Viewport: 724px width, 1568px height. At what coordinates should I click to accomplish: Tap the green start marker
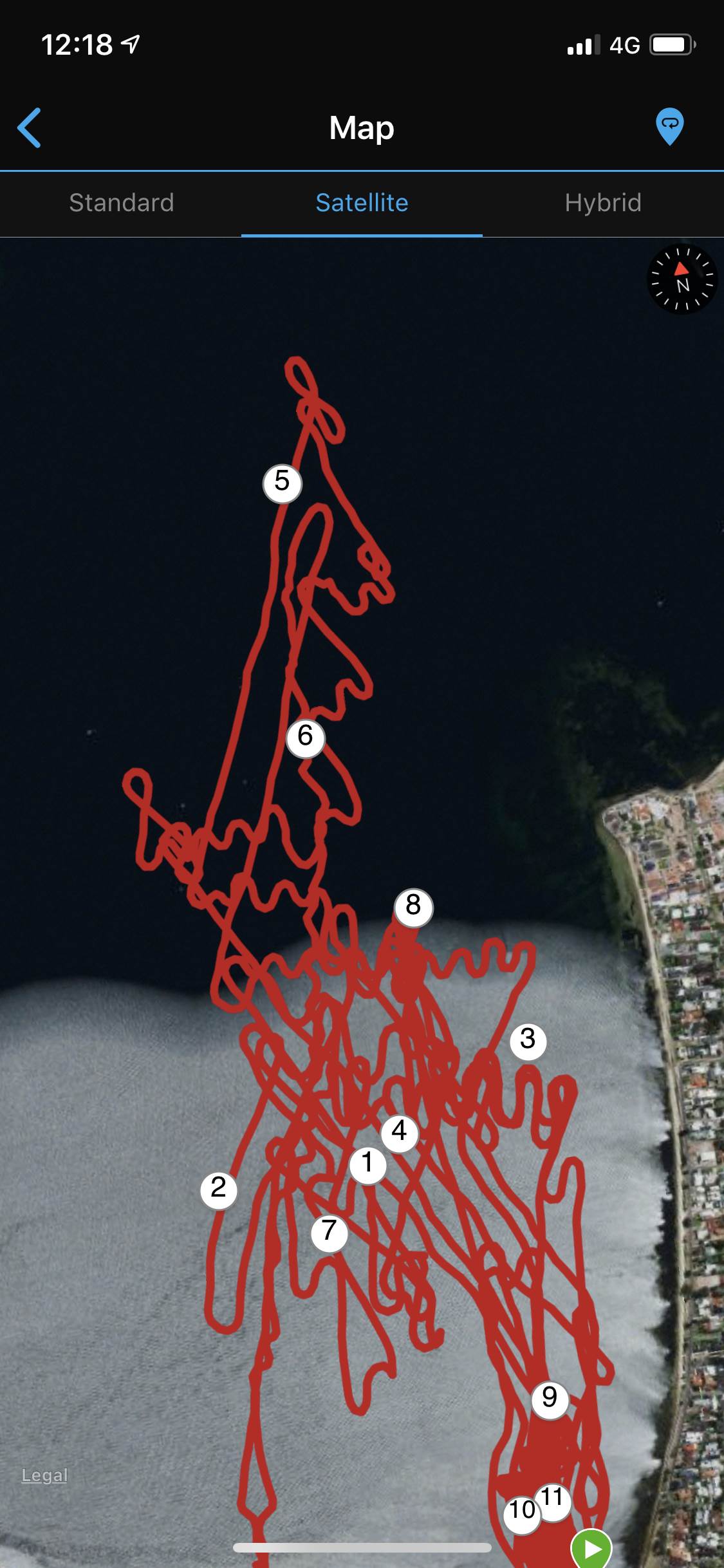(x=591, y=1549)
